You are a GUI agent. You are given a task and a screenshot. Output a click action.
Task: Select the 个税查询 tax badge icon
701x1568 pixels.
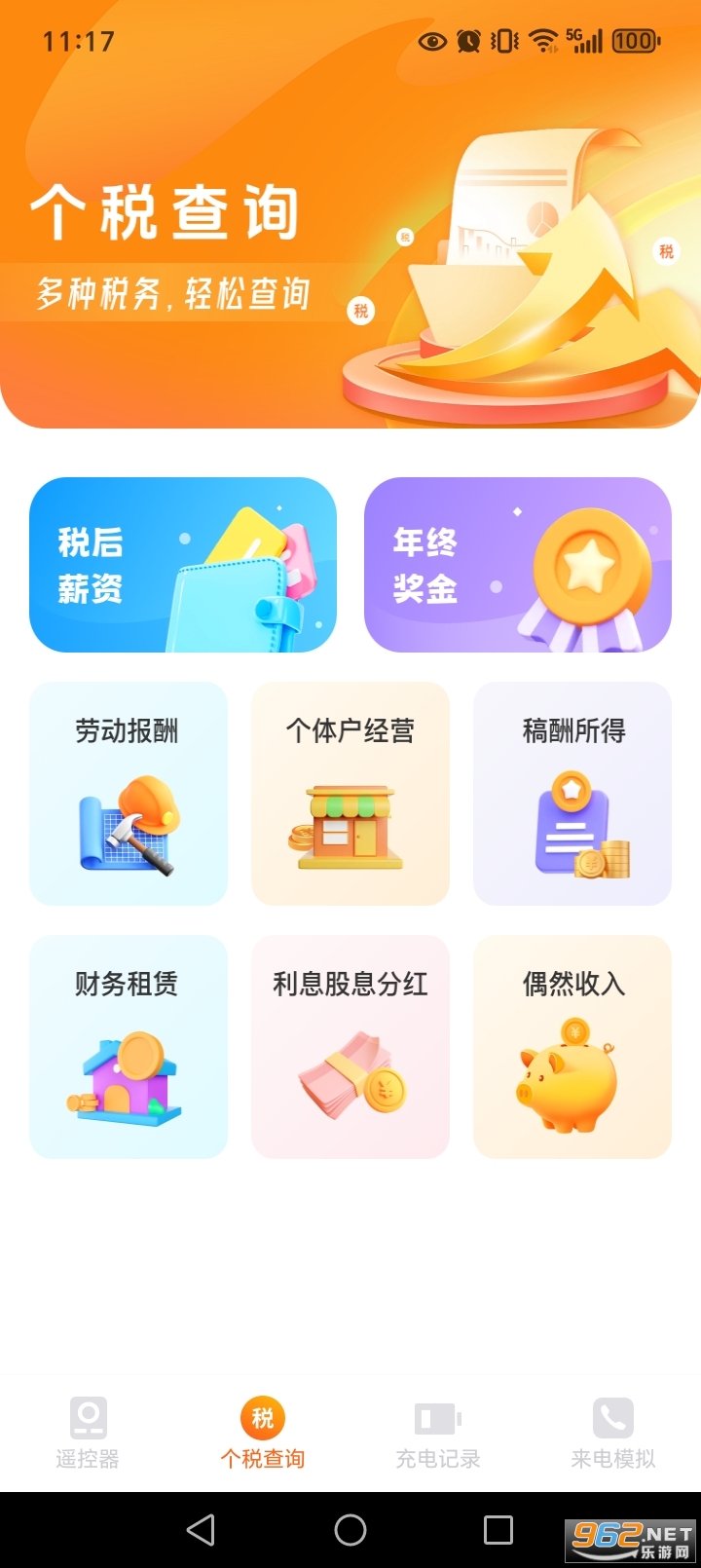(x=263, y=1419)
